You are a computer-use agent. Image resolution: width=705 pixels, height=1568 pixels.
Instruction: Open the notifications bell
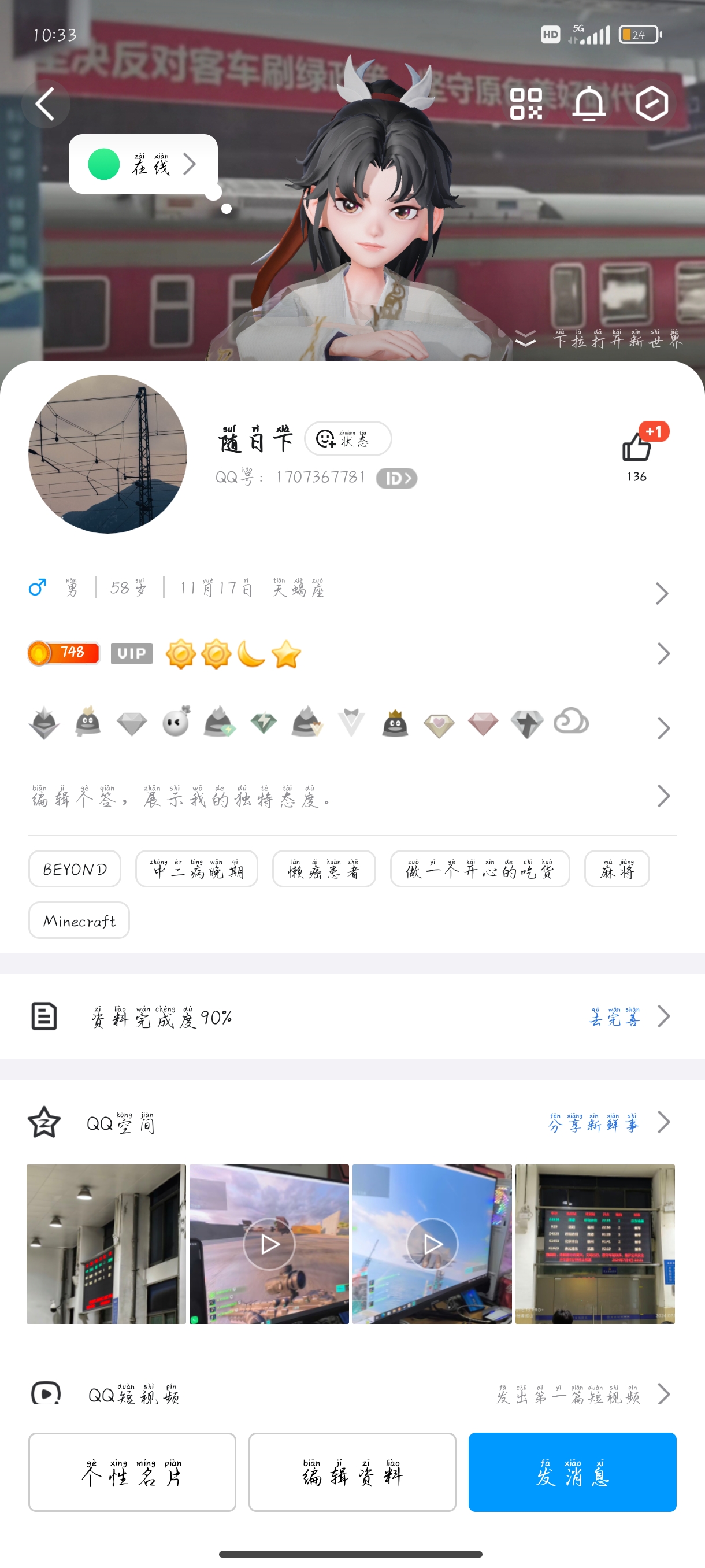click(589, 103)
